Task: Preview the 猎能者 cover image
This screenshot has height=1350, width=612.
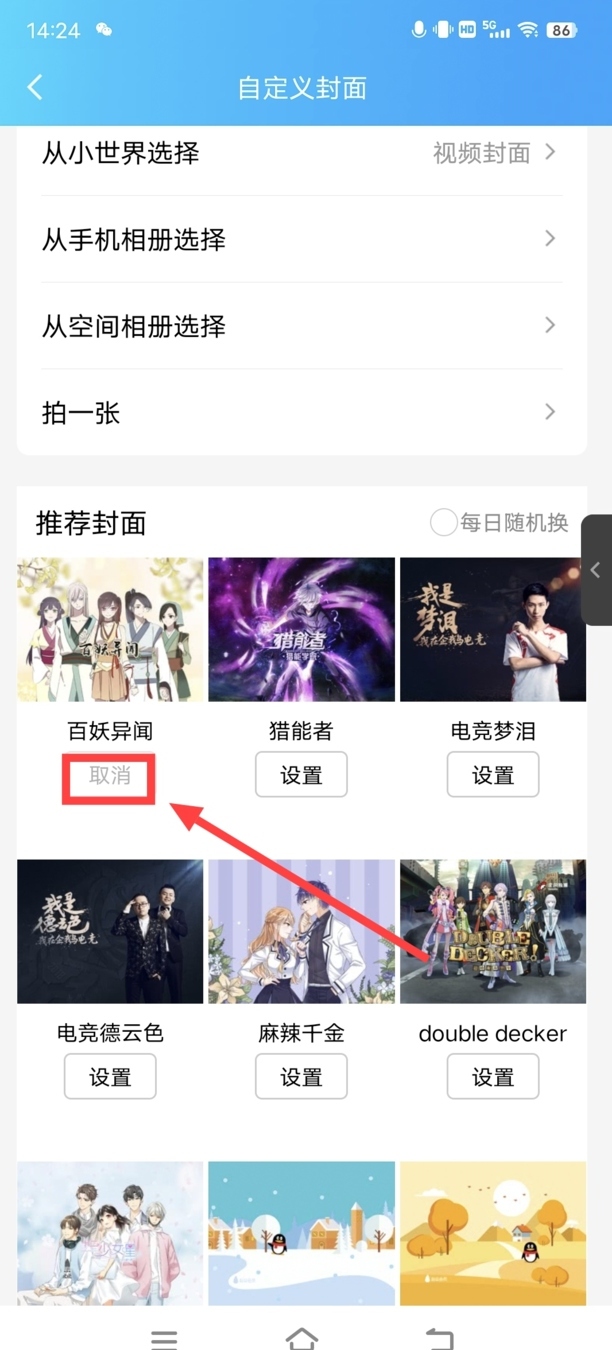Action: 301,629
